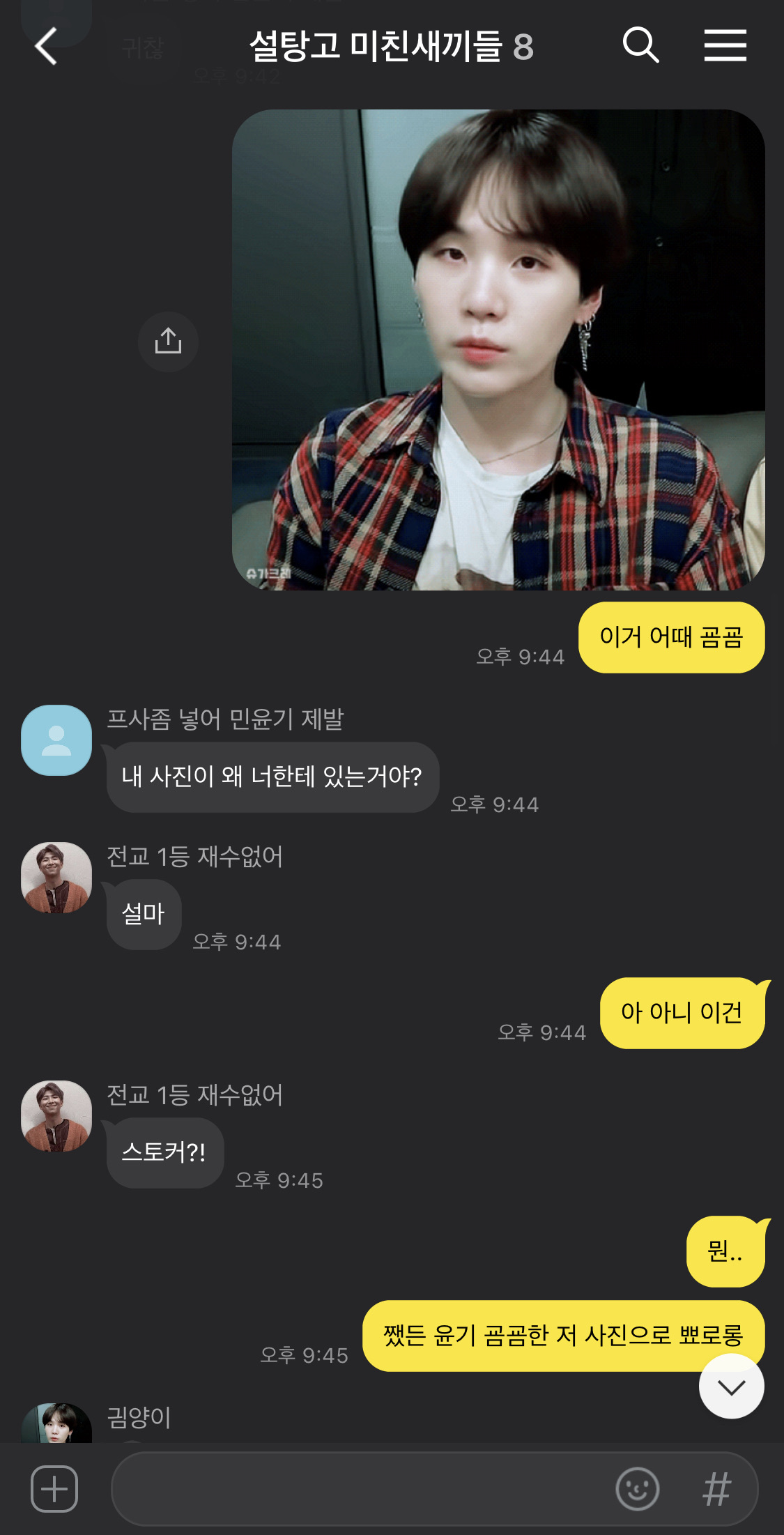
Task: Tap the hashtag search button
Action: (716, 1488)
